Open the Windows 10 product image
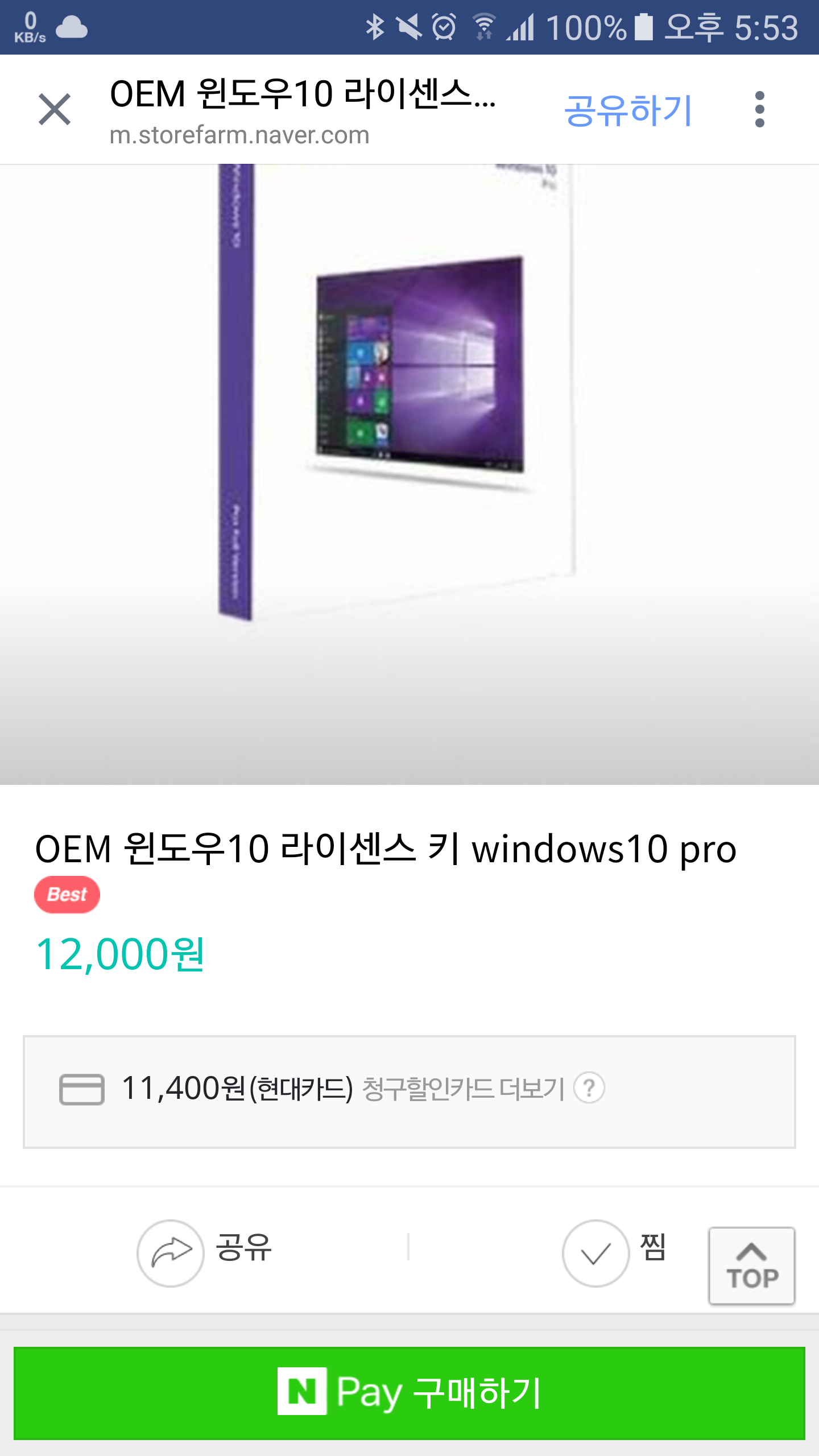The height and width of the screenshot is (1456, 819). coord(409,474)
